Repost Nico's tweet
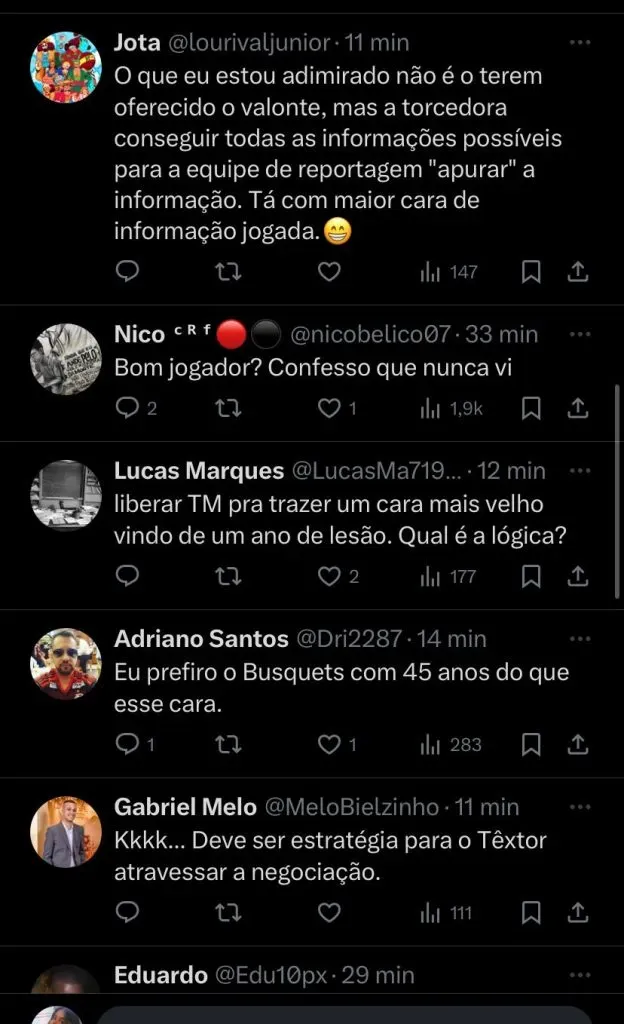 229,408
